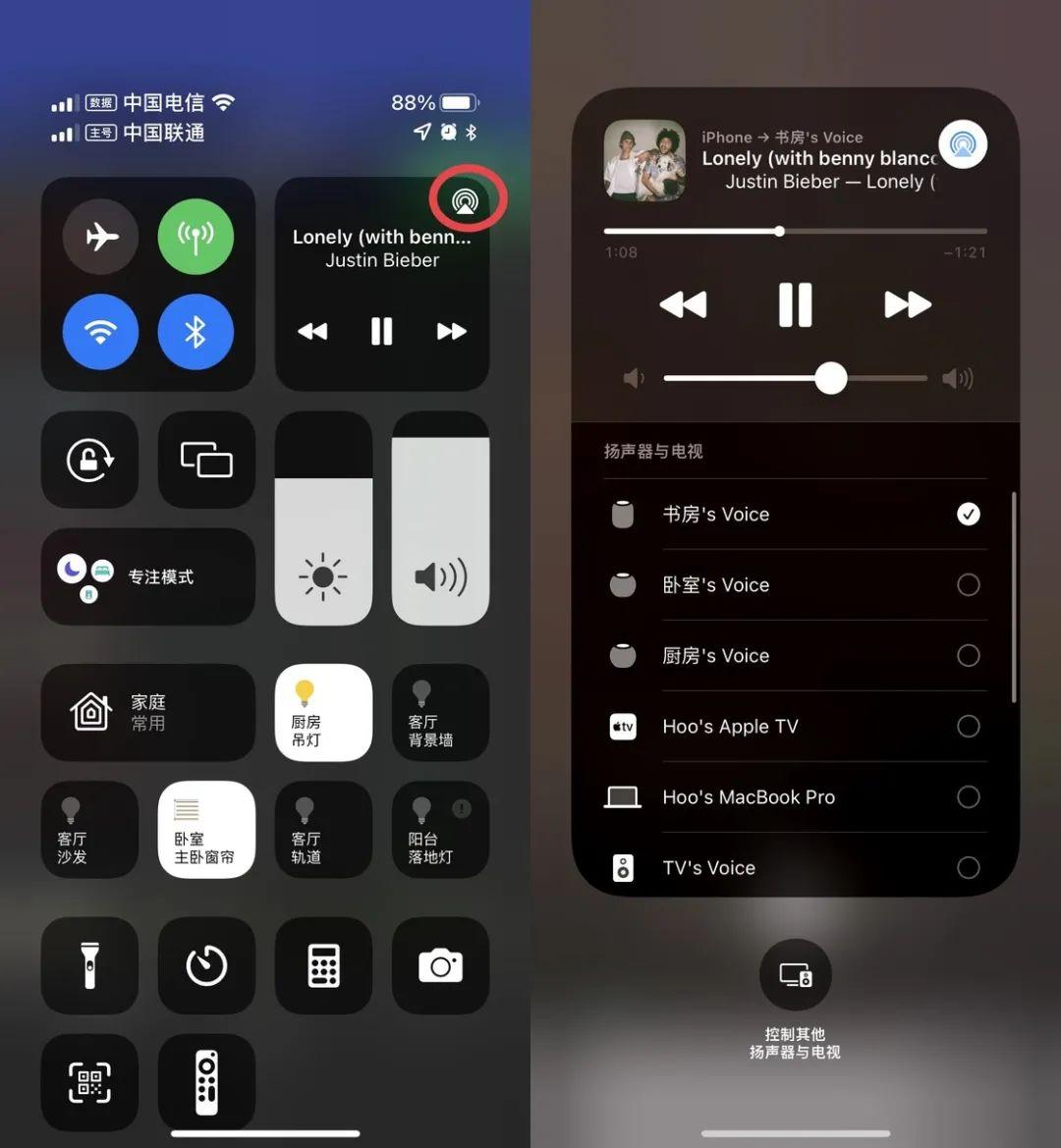The image size is (1061, 1148).
Task: Turn off cellular data
Action: pyautogui.click(x=195, y=237)
